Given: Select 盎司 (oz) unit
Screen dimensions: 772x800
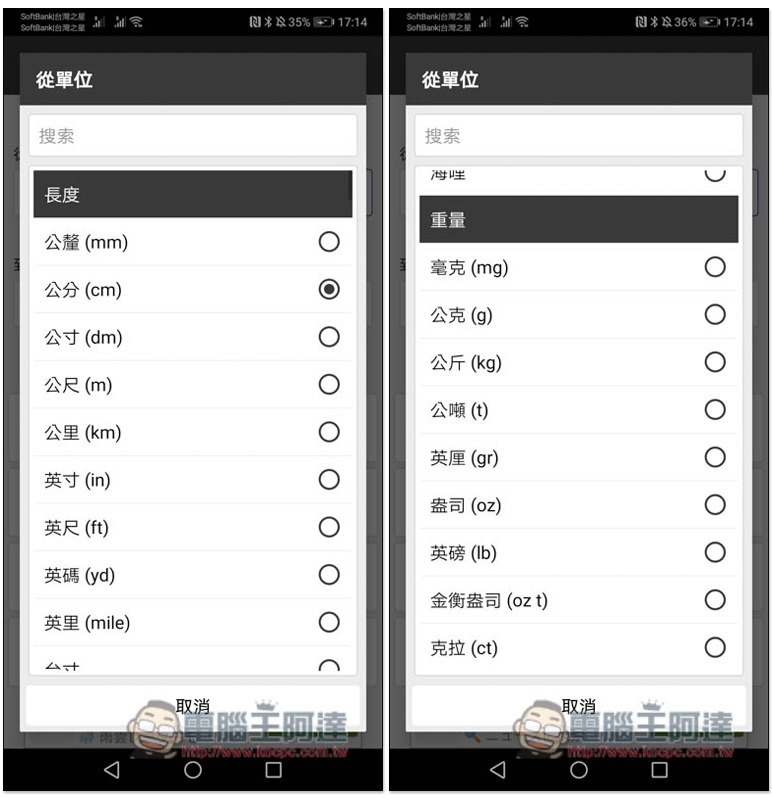Looking at the screenshot, I should (x=714, y=505).
